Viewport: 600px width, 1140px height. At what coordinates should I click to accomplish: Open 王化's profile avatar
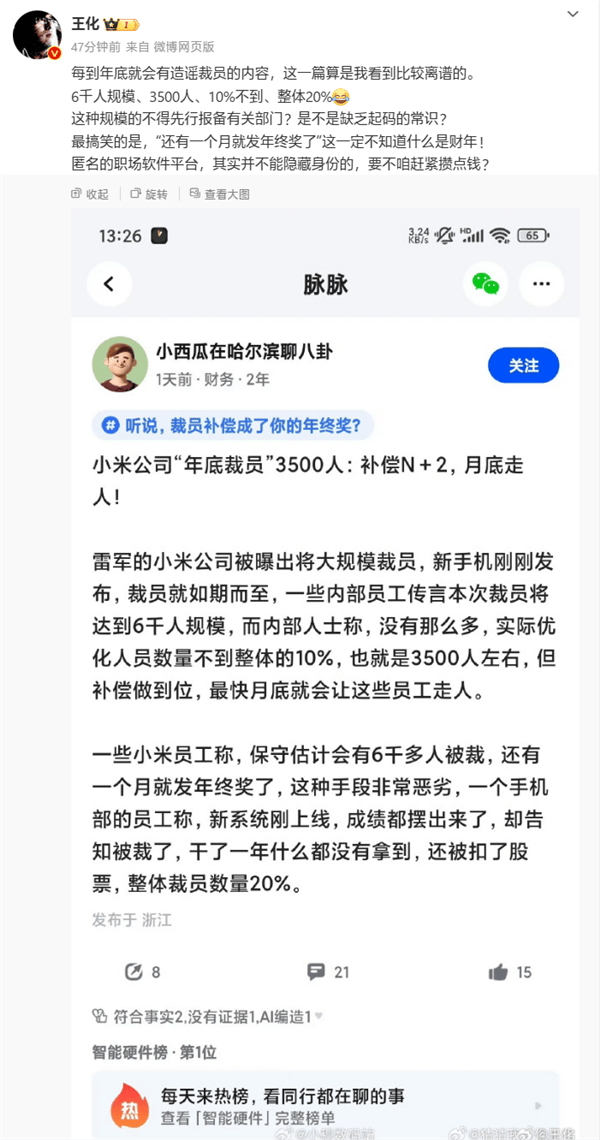pyautogui.click(x=36, y=35)
